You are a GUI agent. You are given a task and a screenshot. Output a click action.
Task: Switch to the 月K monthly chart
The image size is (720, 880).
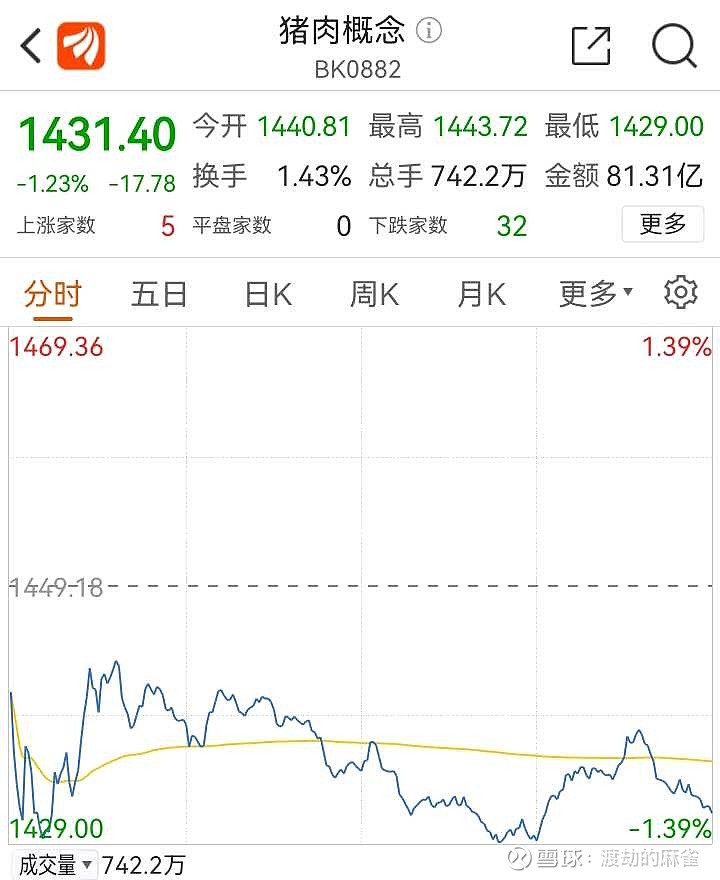tap(480, 292)
